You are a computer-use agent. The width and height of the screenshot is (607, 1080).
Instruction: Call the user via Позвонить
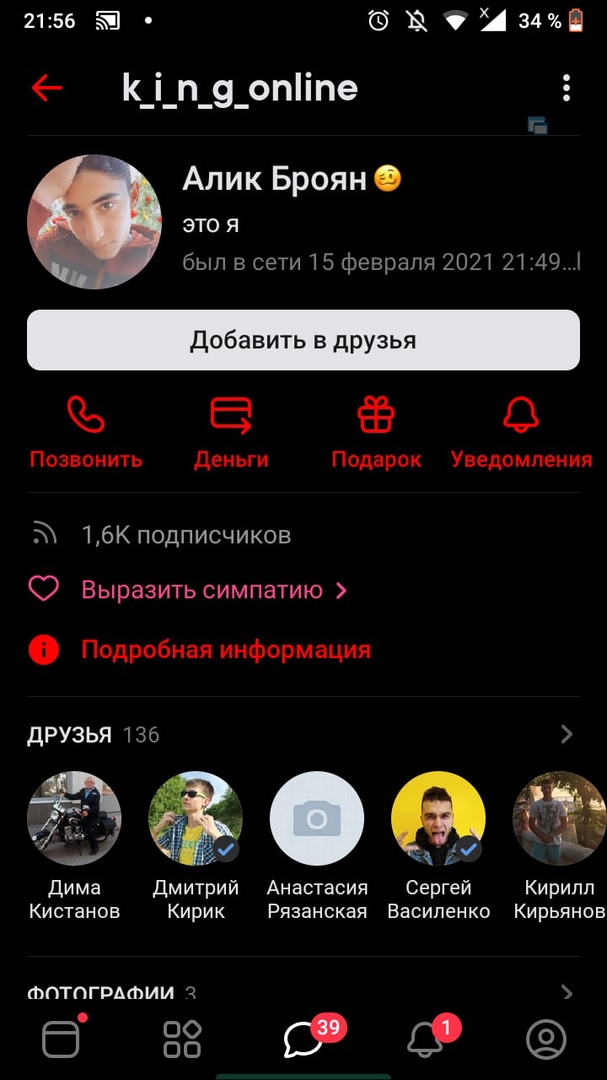coord(85,433)
